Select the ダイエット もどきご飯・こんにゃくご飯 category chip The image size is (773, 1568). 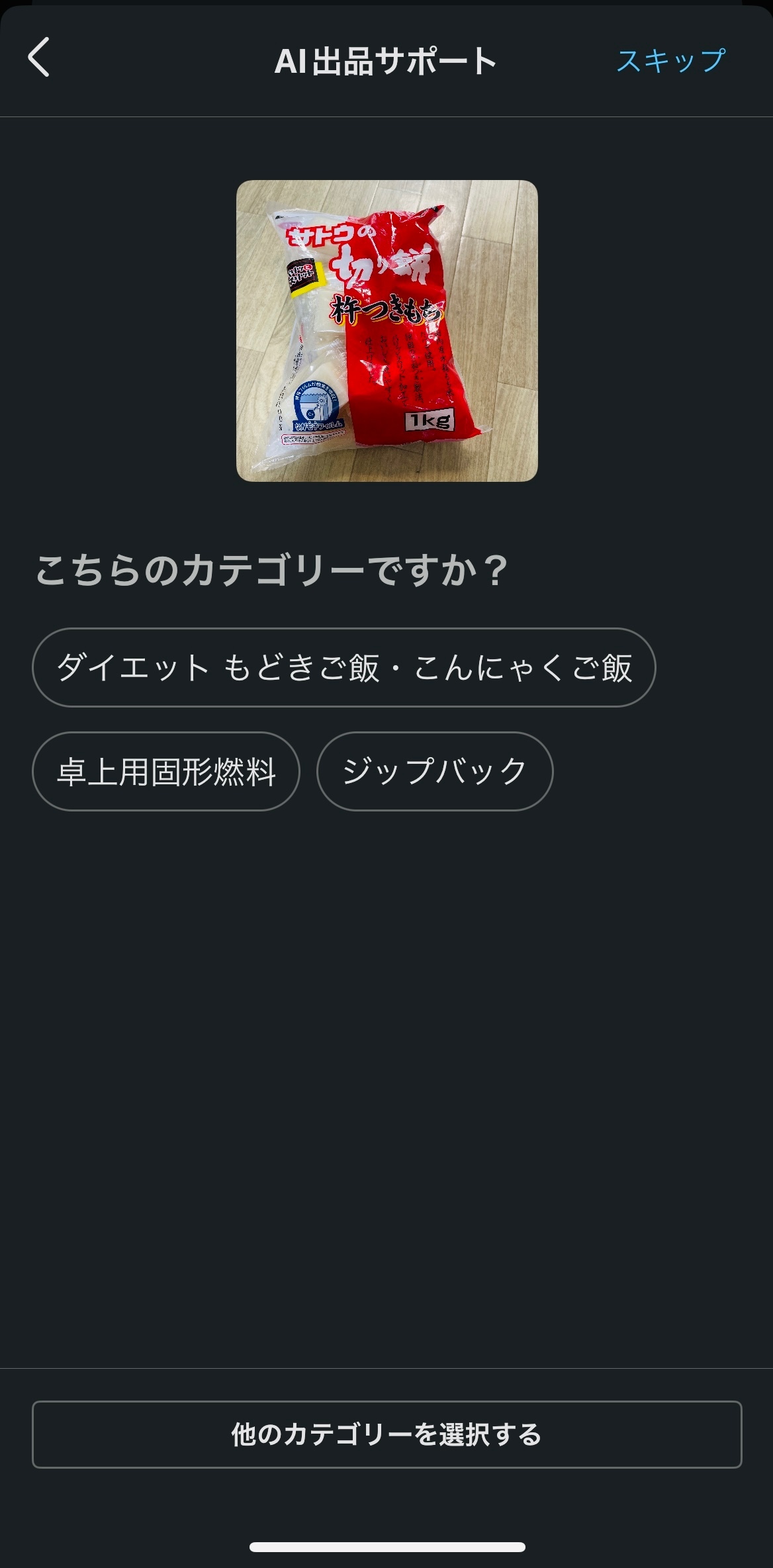343,667
